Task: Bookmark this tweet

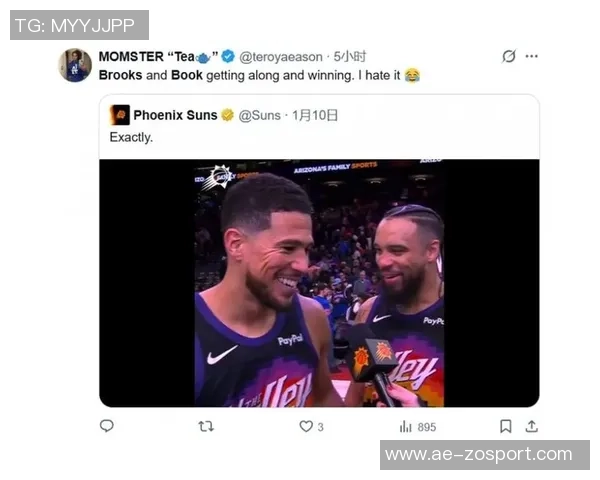Action: point(505,426)
